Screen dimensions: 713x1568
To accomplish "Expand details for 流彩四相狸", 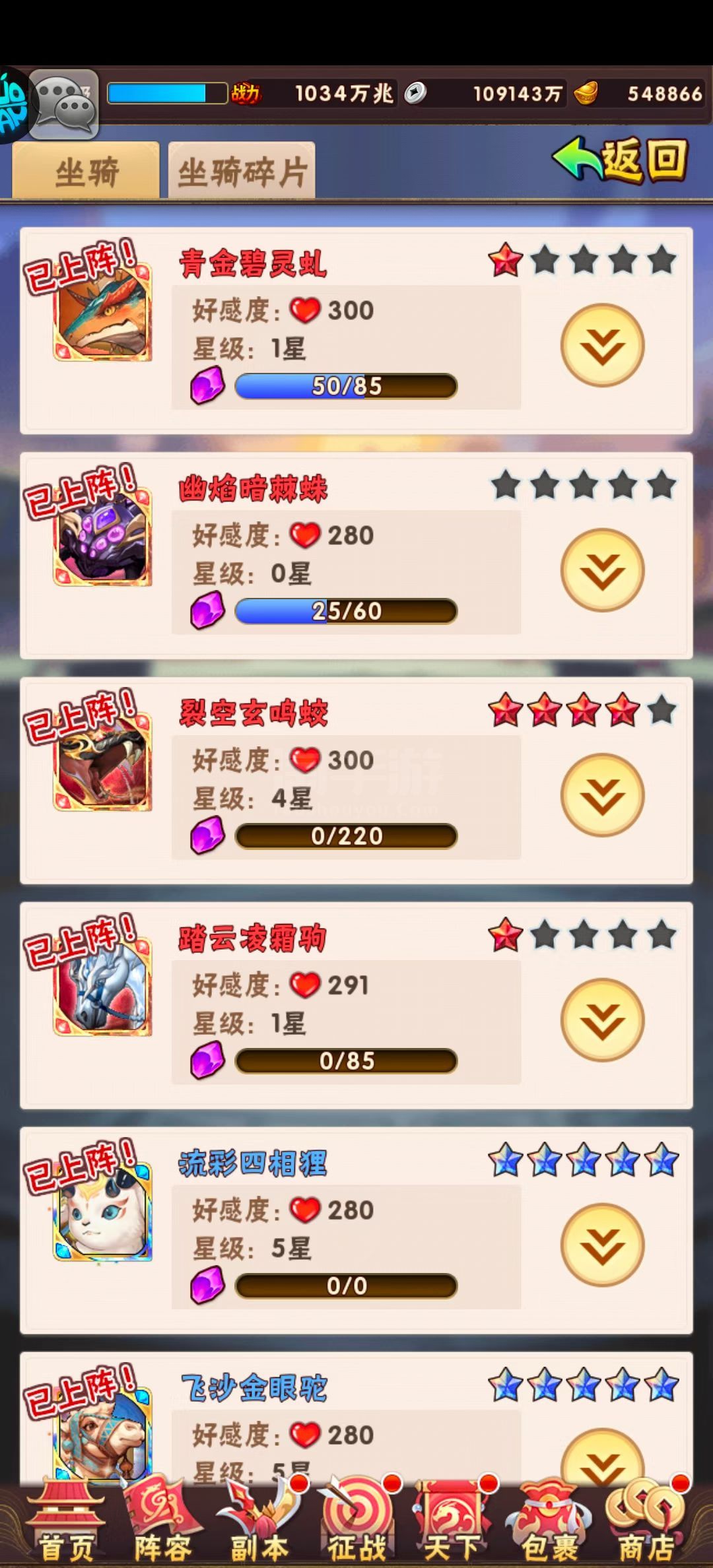I will click(x=602, y=1245).
